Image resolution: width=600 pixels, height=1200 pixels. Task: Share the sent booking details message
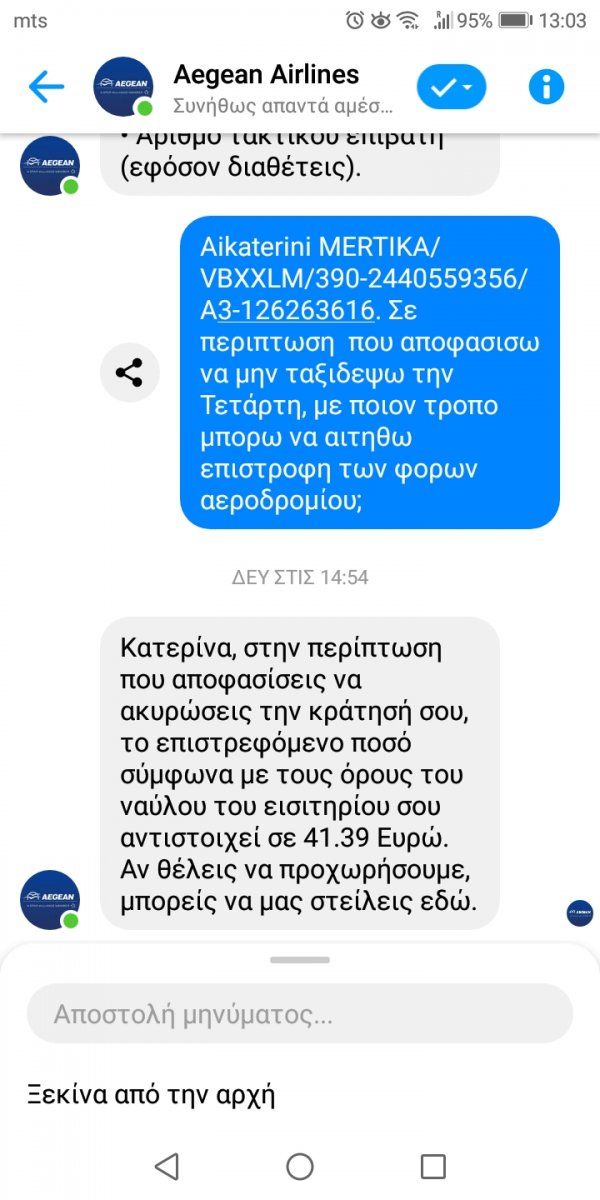(129, 373)
